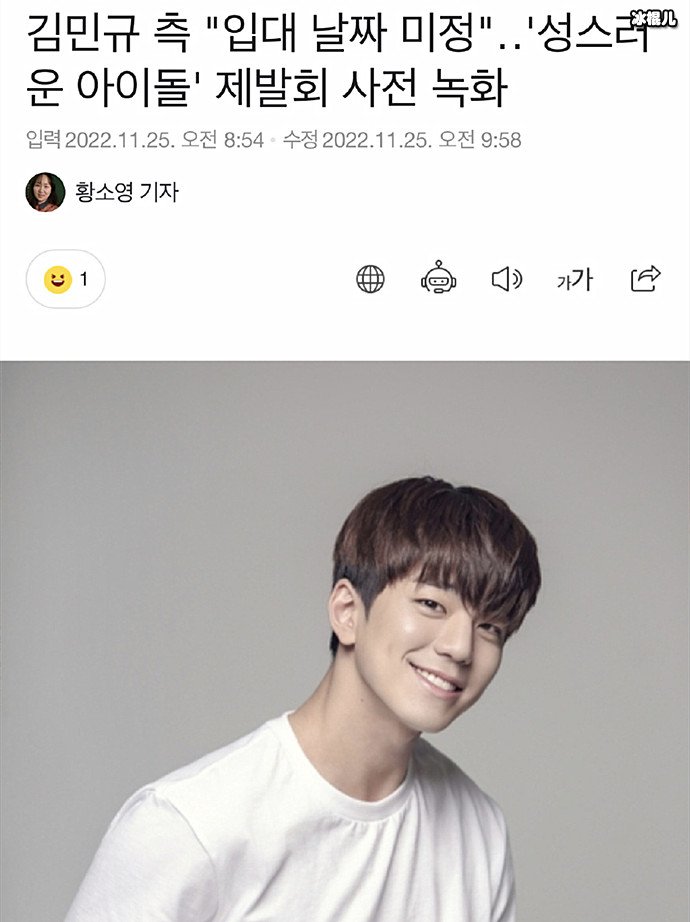Change font size with 가가 icon
This screenshot has width=690, height=922.
tap(575, 281)
